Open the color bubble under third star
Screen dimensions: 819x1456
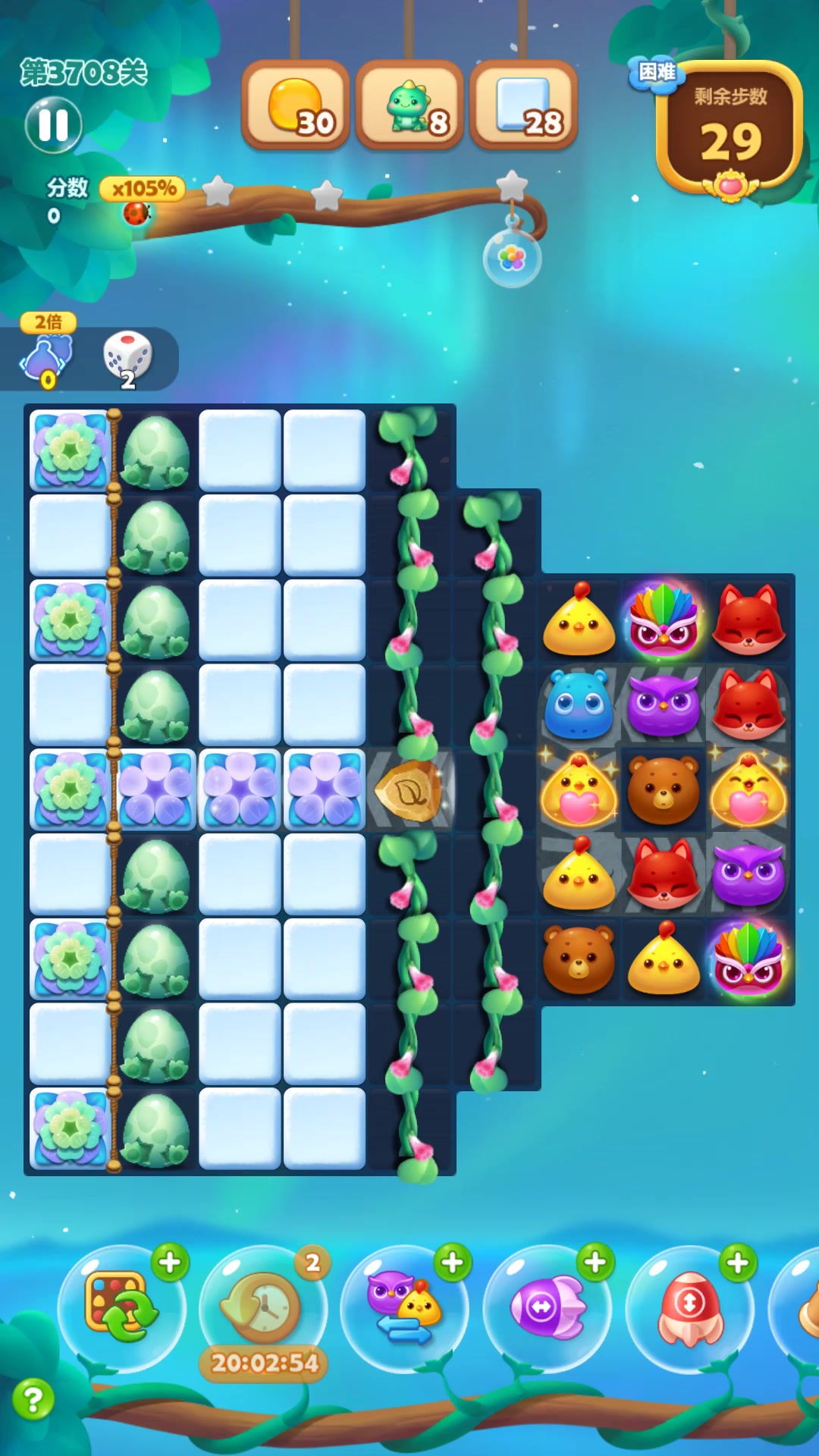pos(512,259)
